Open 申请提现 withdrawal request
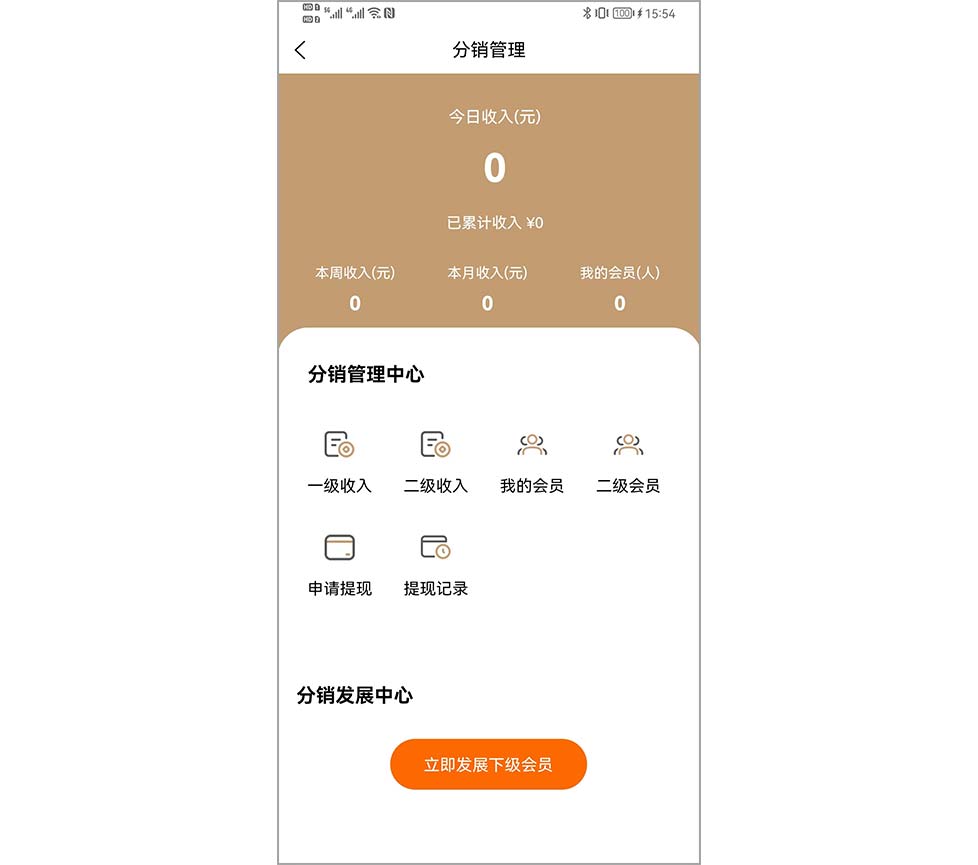The width and height of the screenshot is (978, 865). (339, 564)
